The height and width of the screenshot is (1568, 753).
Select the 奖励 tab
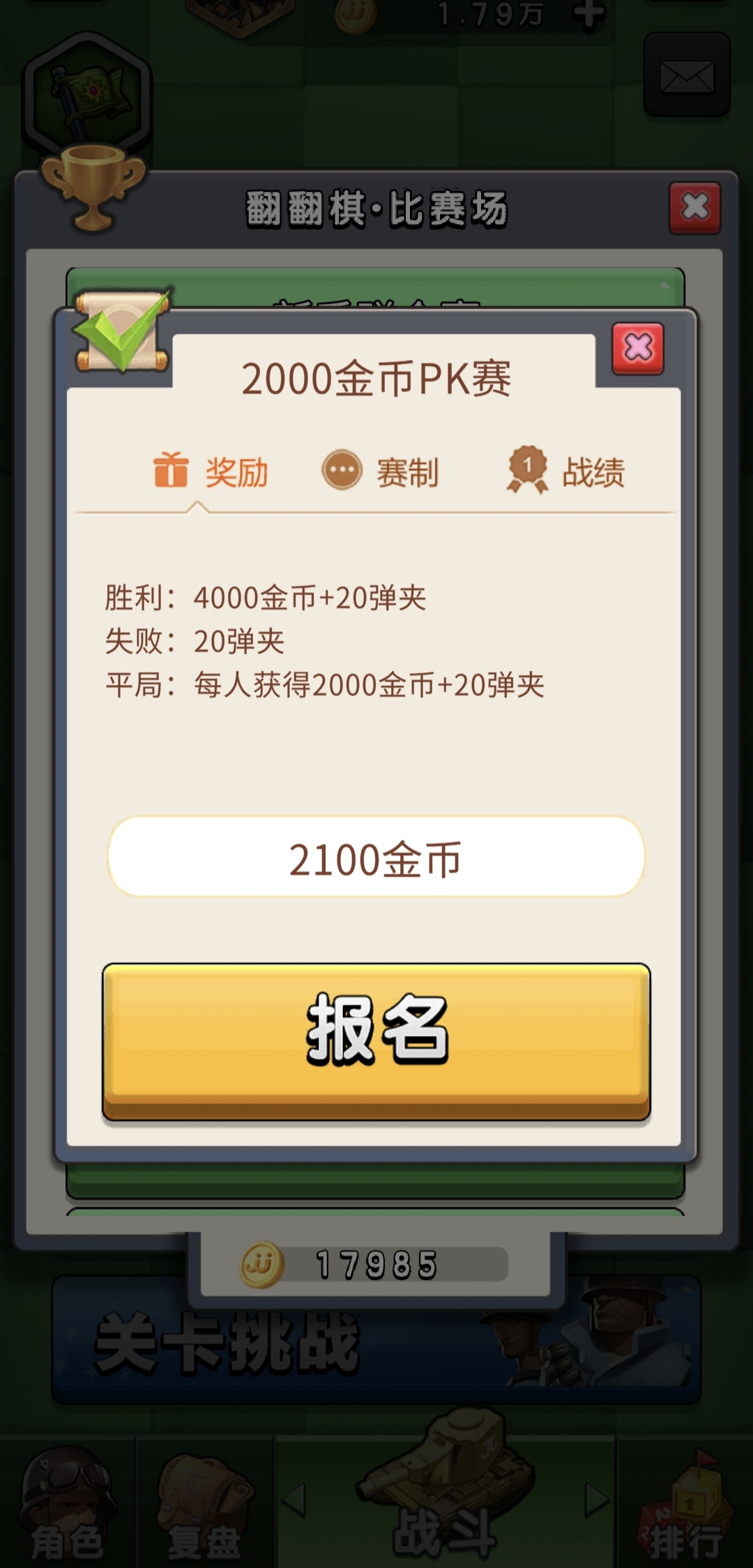pyautogui.click(x=211, y=472)
